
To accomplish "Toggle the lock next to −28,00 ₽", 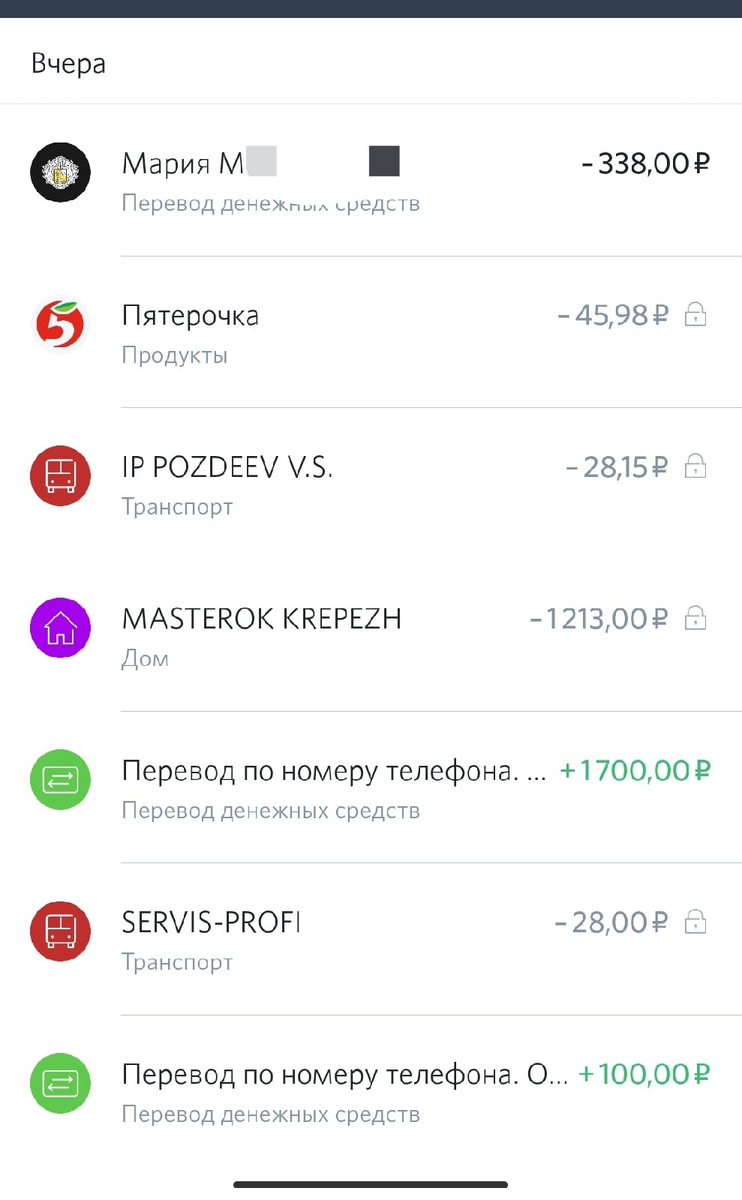I will coord(696,921).
